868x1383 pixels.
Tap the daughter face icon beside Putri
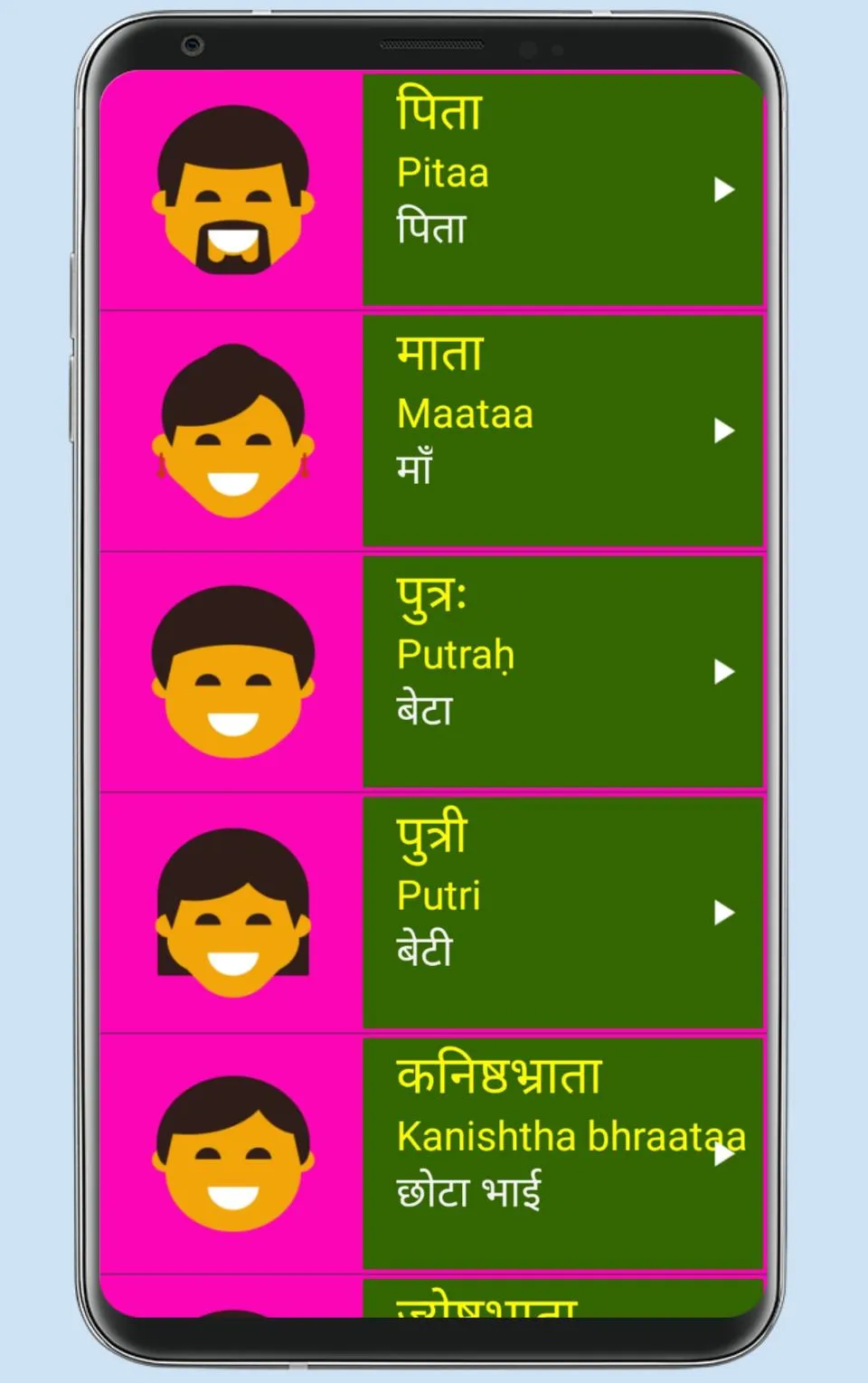231,914
